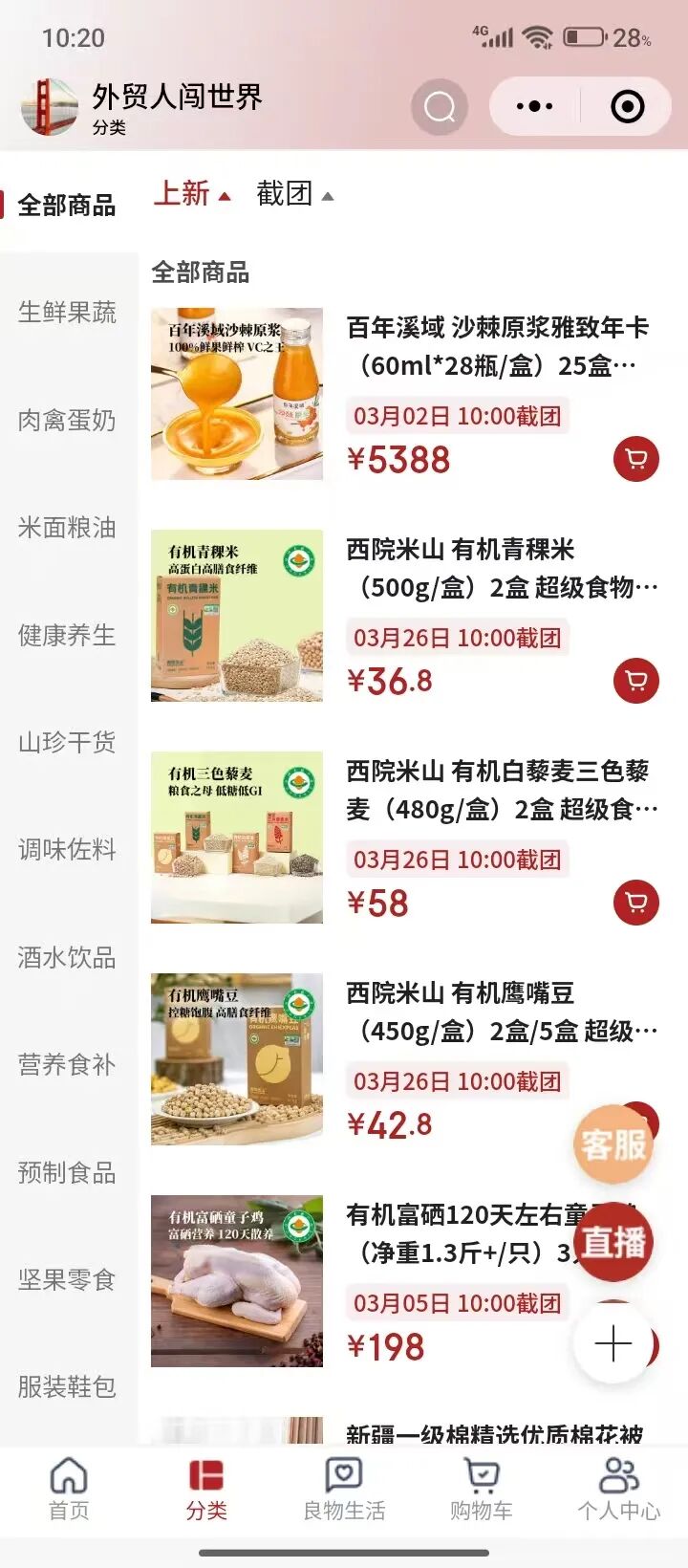Open the 购物车 tab
Image resolution: width=688 pixels, height=1568 pixels.
click(x=482, y=1488)
